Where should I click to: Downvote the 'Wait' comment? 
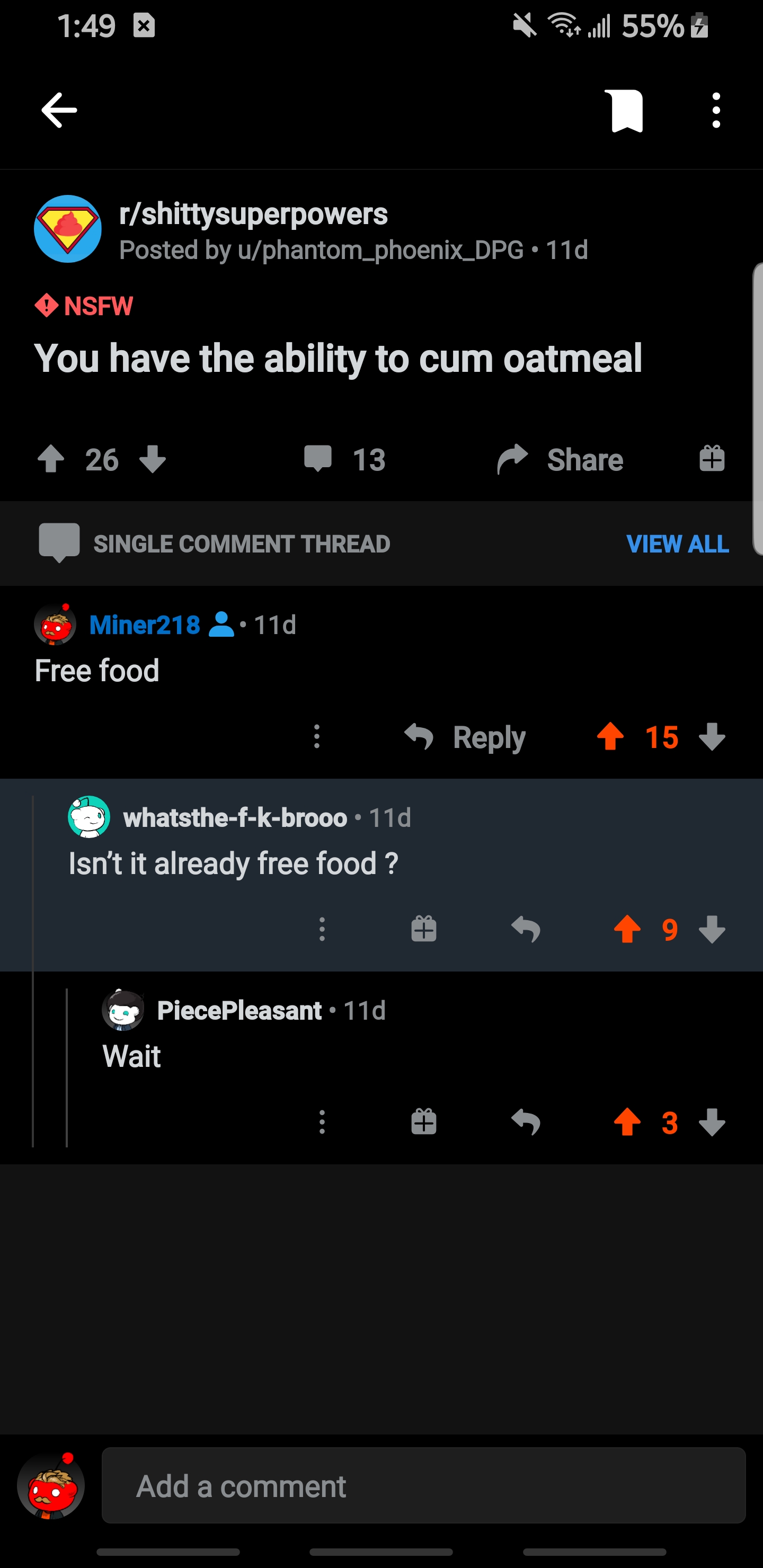pyautogui.click(x=711, y=1123)
